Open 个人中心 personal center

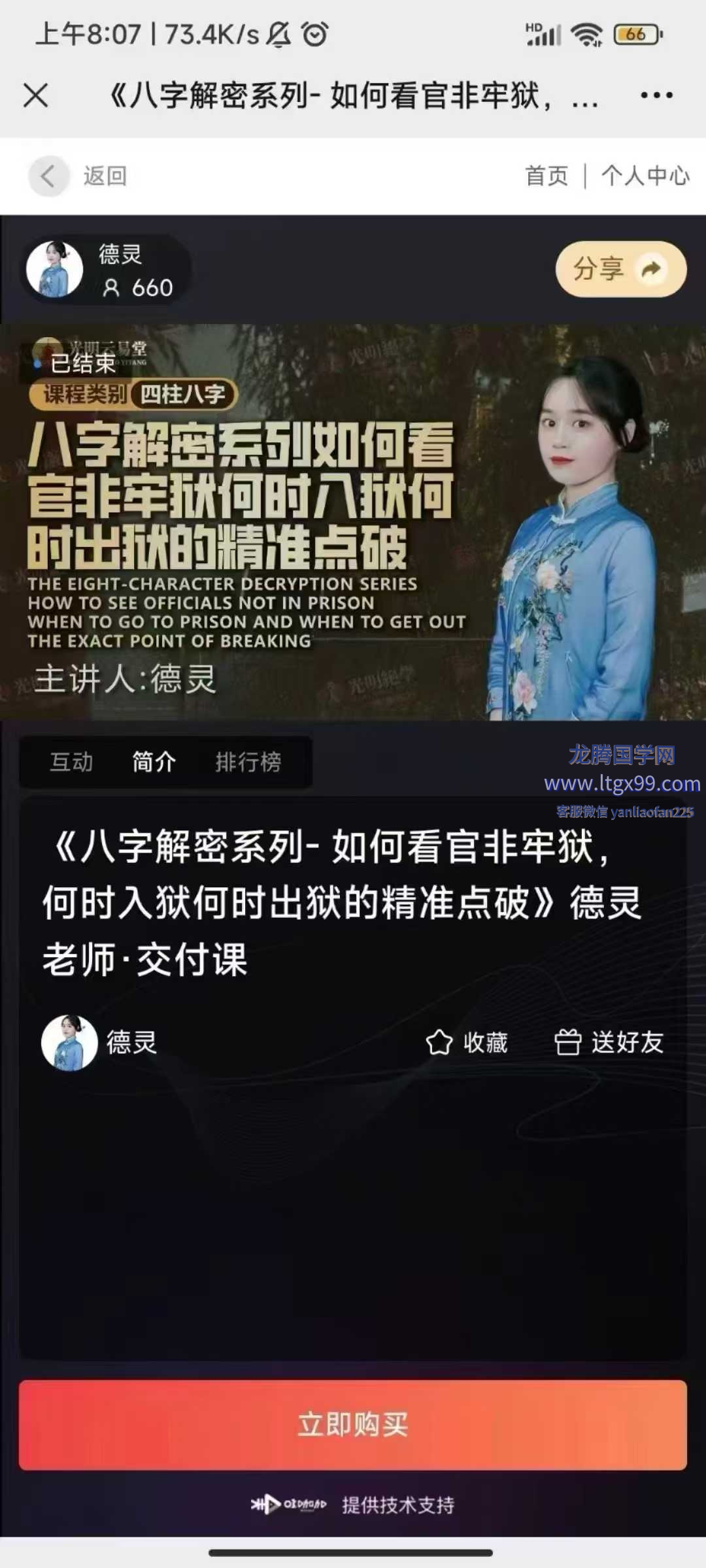tap(645, 176)
